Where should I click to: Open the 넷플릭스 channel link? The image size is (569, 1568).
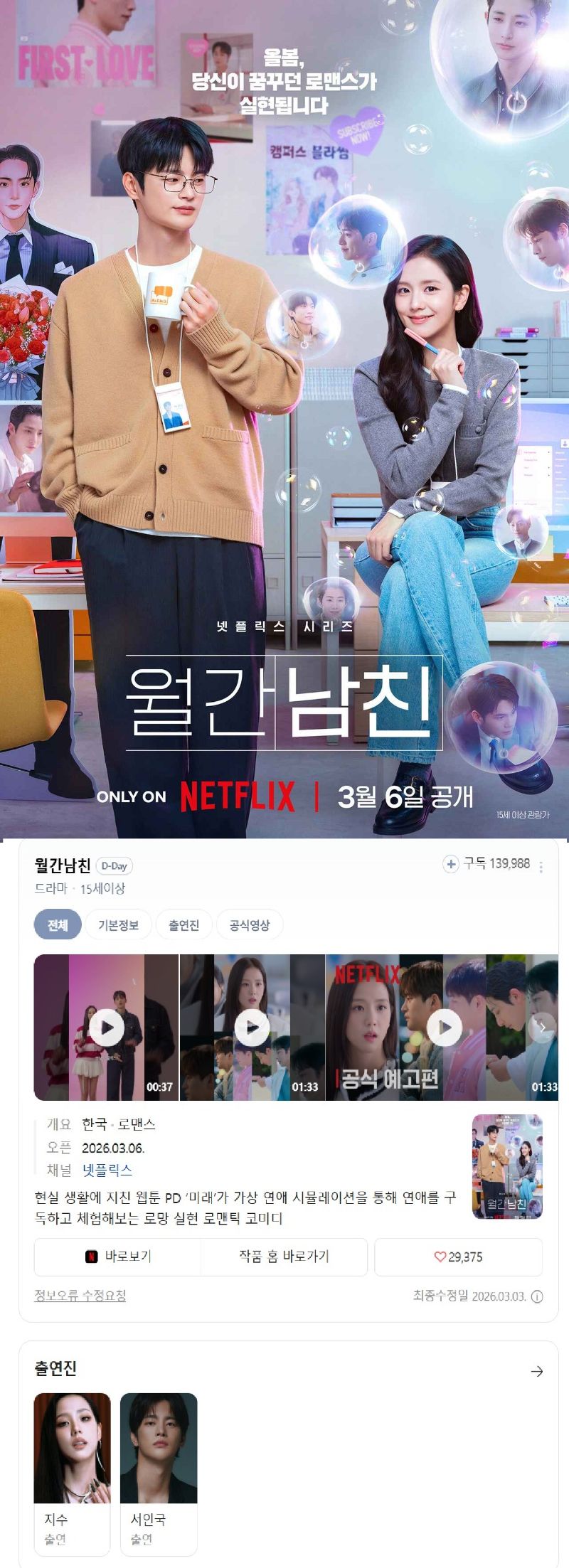[107, 1170]
